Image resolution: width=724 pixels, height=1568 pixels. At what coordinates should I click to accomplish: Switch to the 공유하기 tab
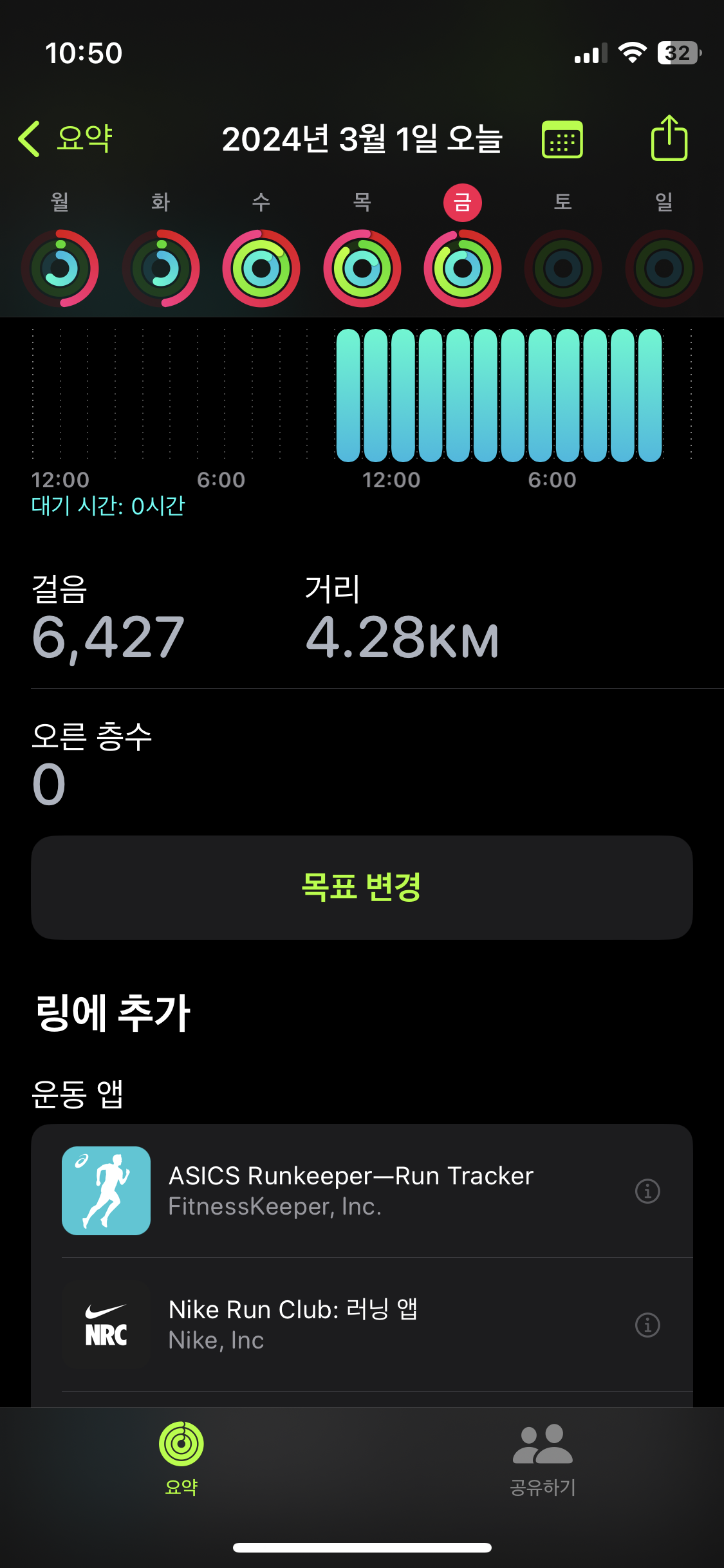tap(543, 1459)
